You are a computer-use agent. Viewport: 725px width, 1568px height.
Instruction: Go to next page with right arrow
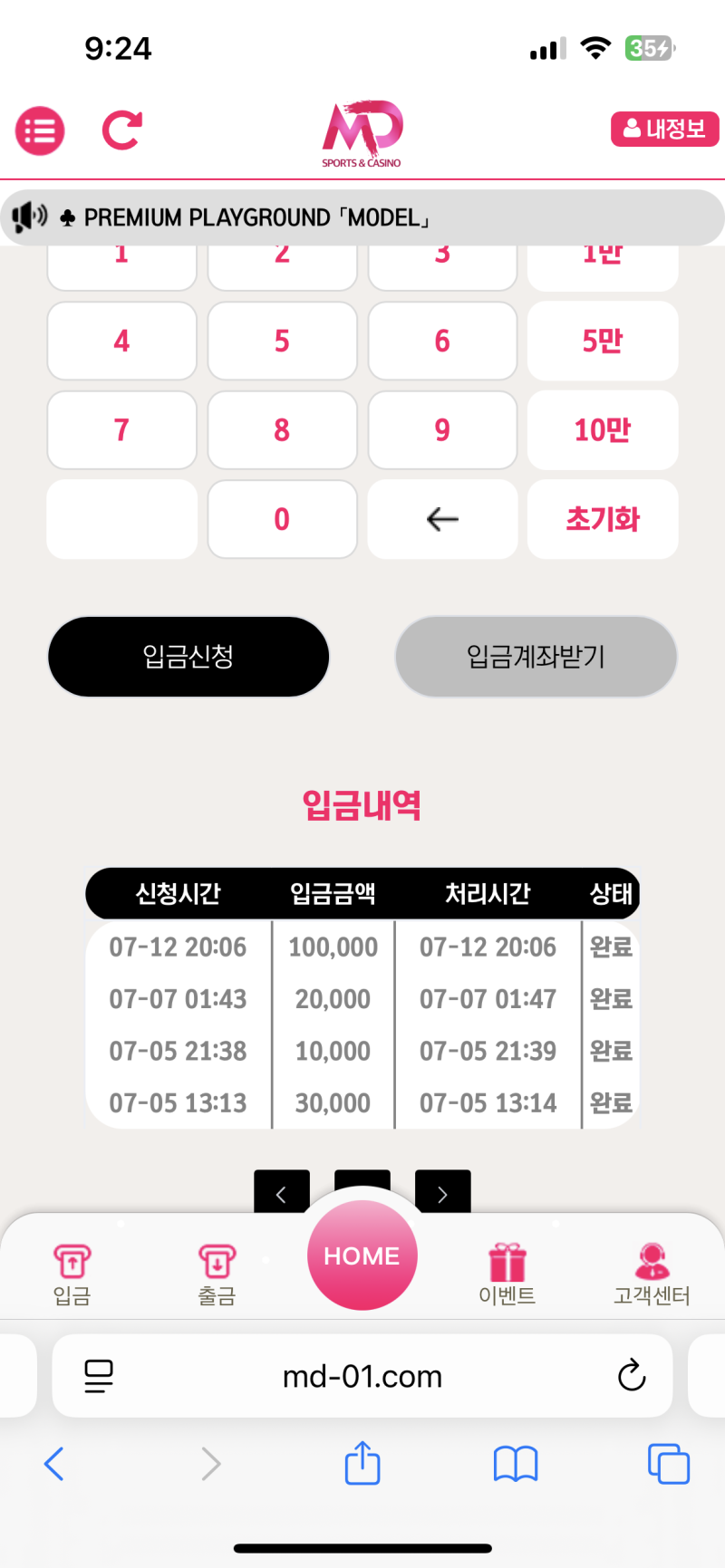(442, 1192)
